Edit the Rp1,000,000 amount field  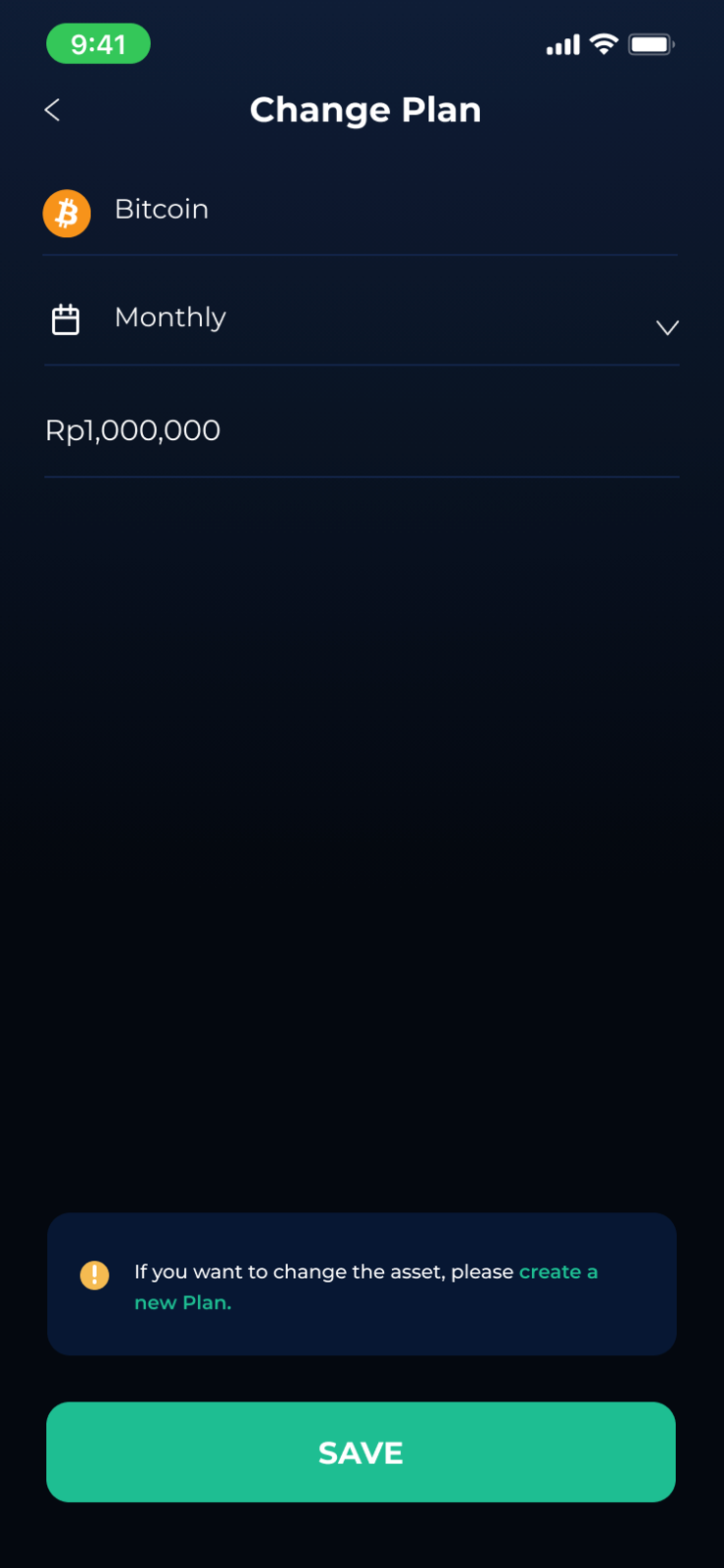pos(361,430)
